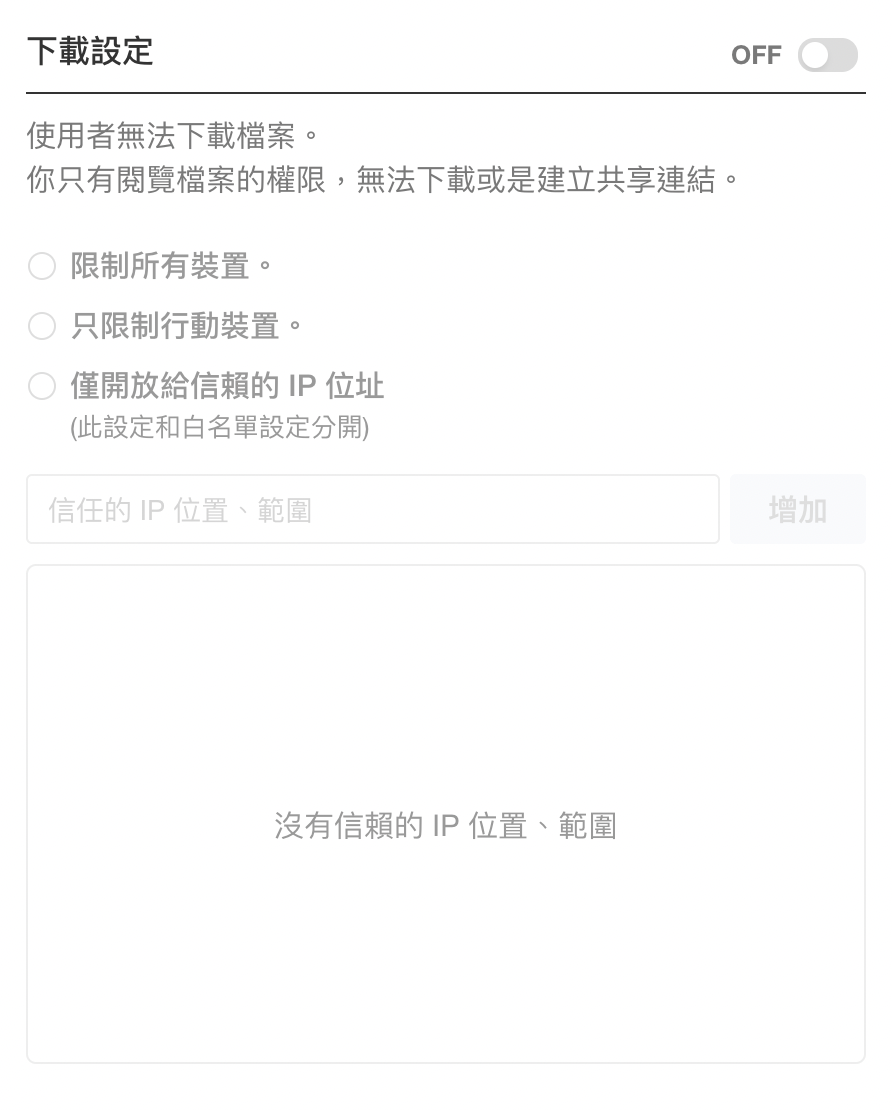Choose 只限制行動裝置 option
892x1110 pixels.
coord(42,326)
